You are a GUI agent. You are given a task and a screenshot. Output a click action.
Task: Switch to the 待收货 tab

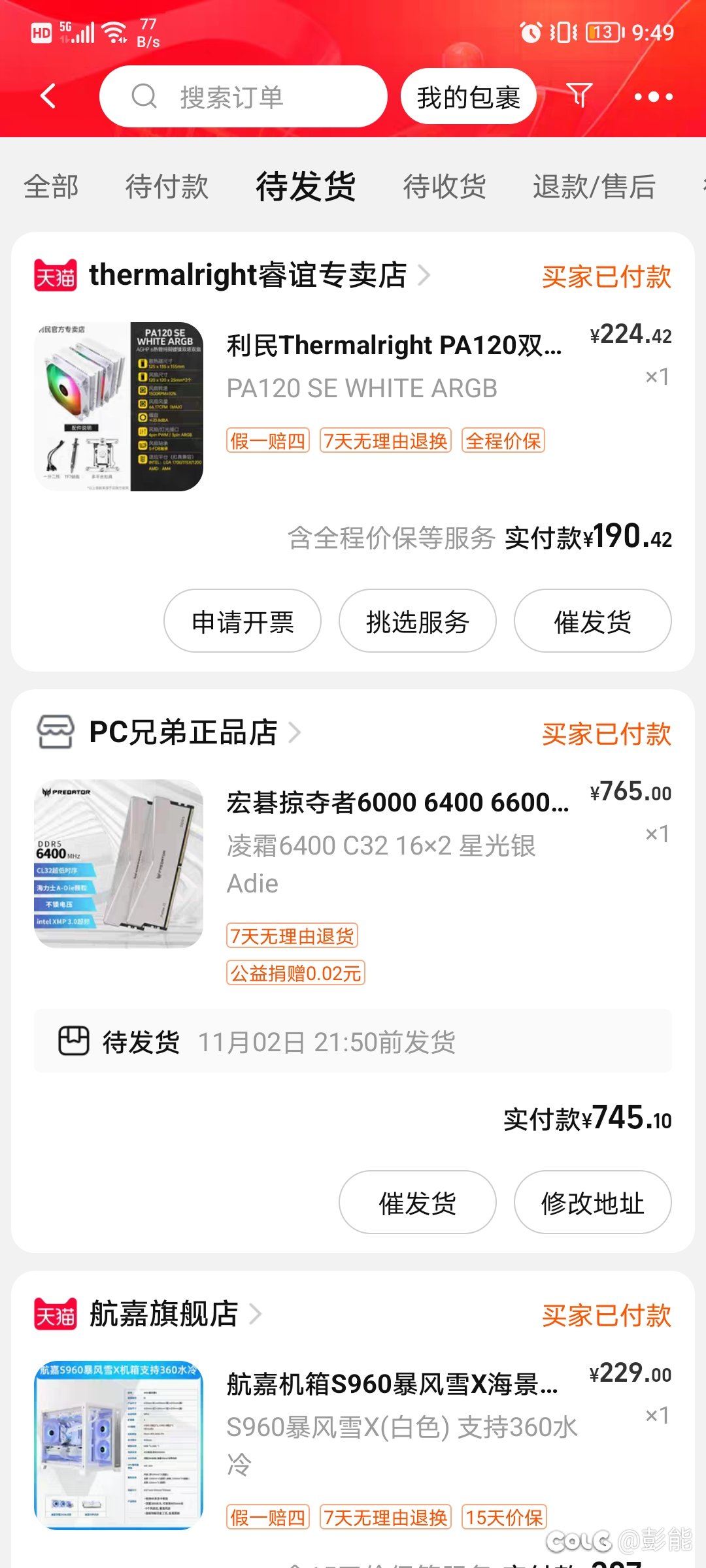point(445,186)
